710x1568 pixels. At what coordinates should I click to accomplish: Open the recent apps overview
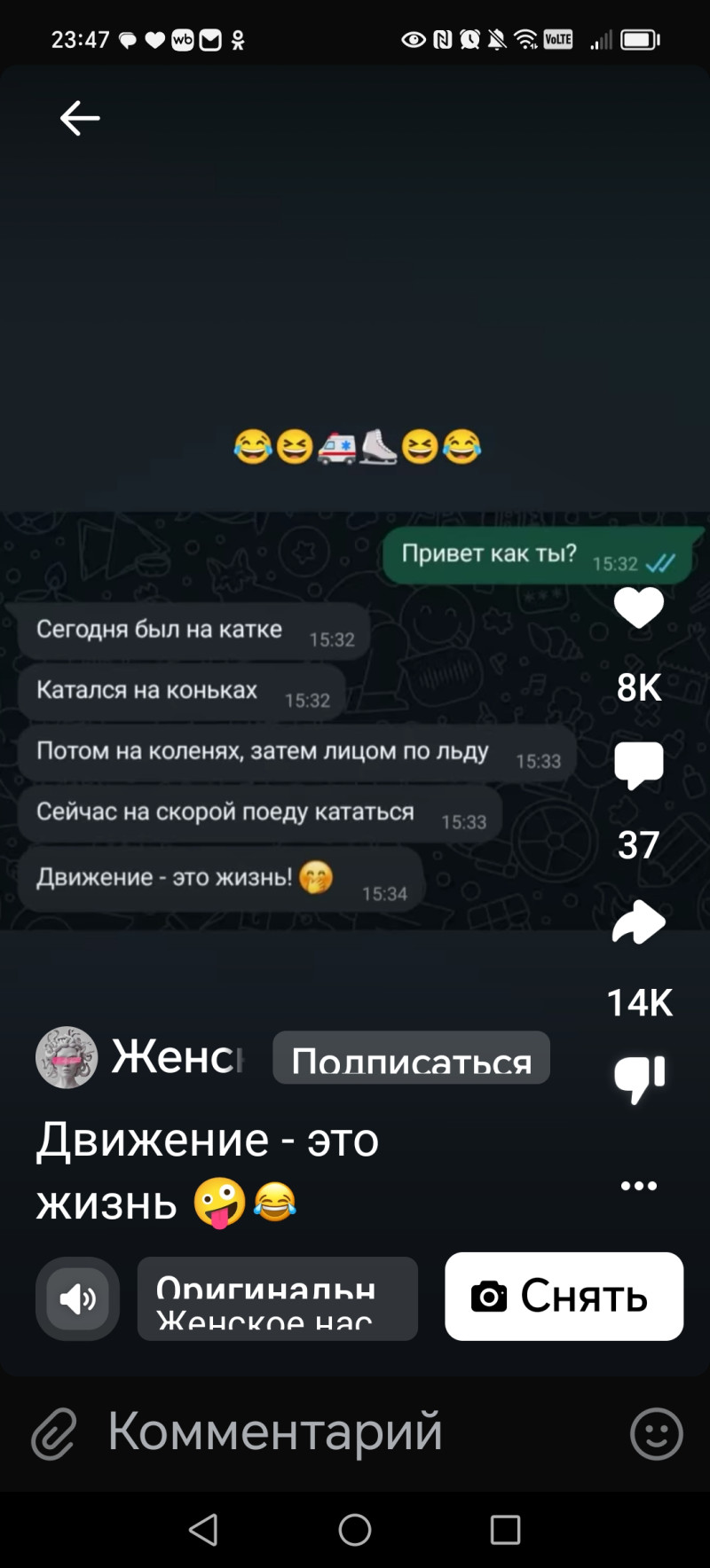coord(505,1530)
